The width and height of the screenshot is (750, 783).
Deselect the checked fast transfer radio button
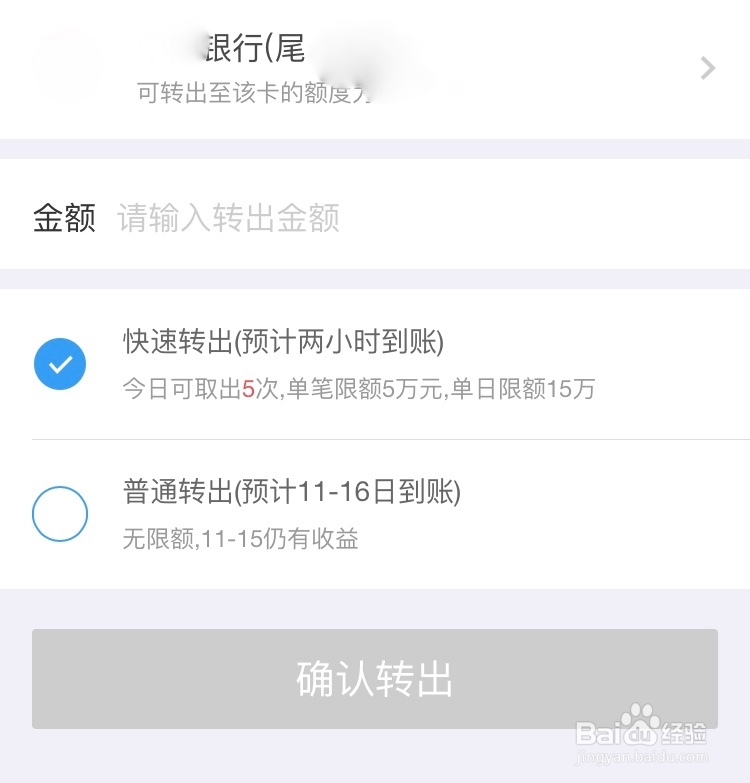[60, 363]
